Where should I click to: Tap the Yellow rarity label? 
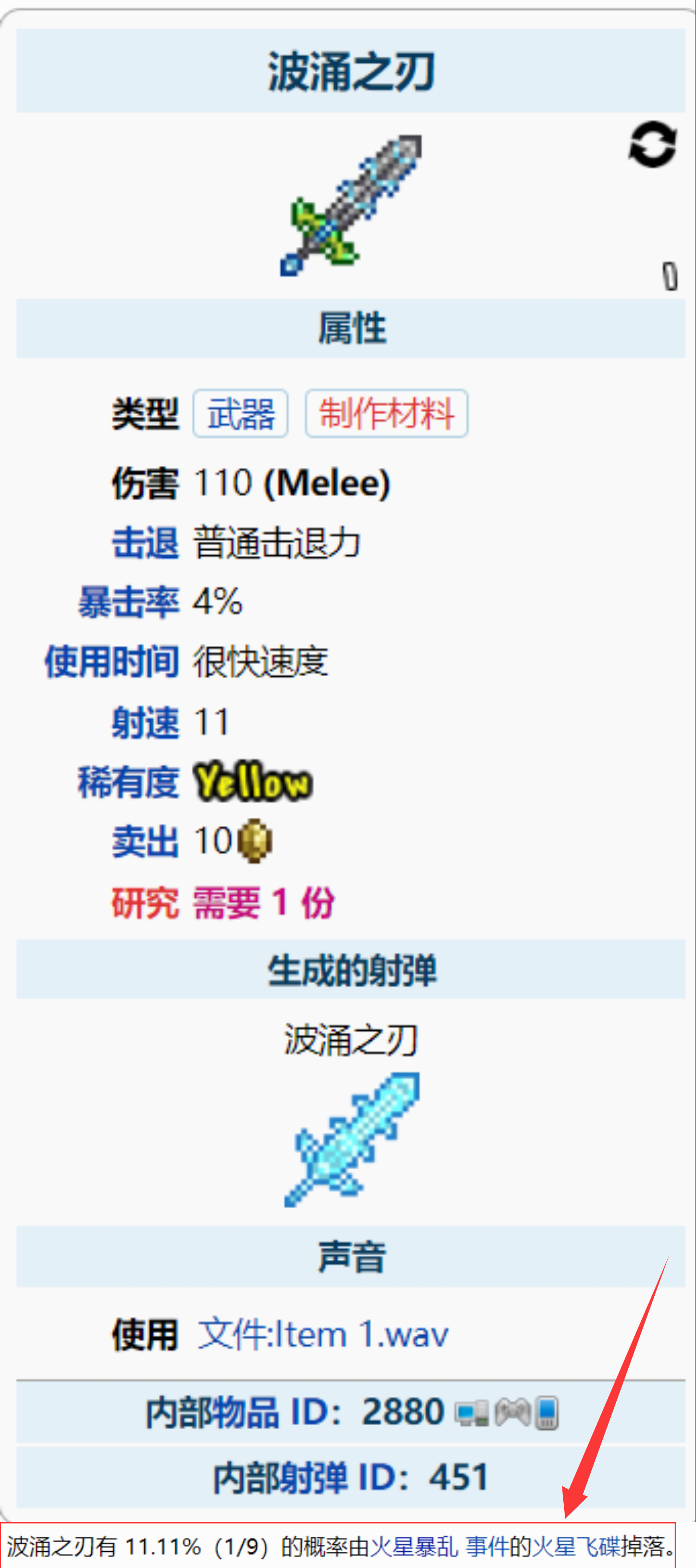click(253, 782)
